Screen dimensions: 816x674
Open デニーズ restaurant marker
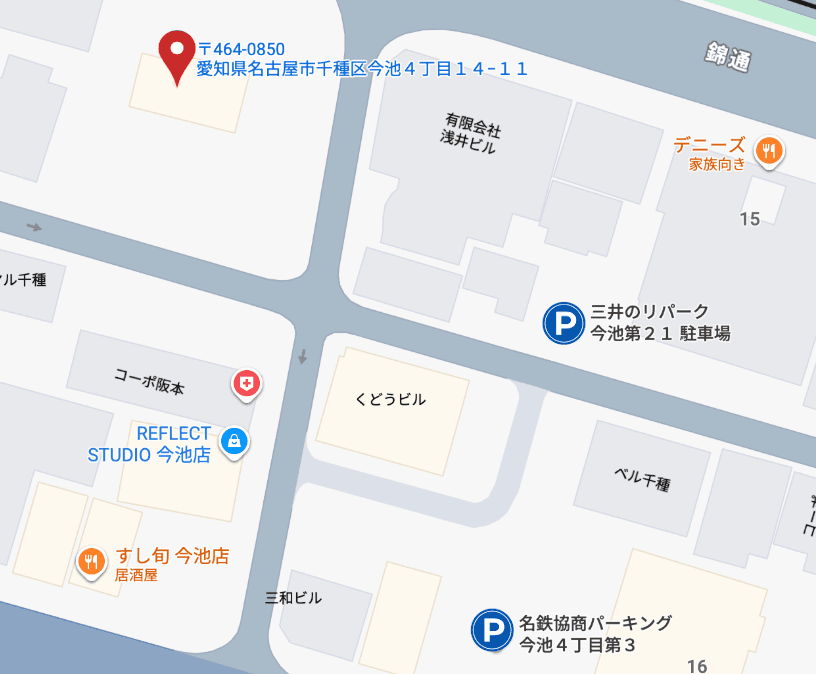[768, 151]
